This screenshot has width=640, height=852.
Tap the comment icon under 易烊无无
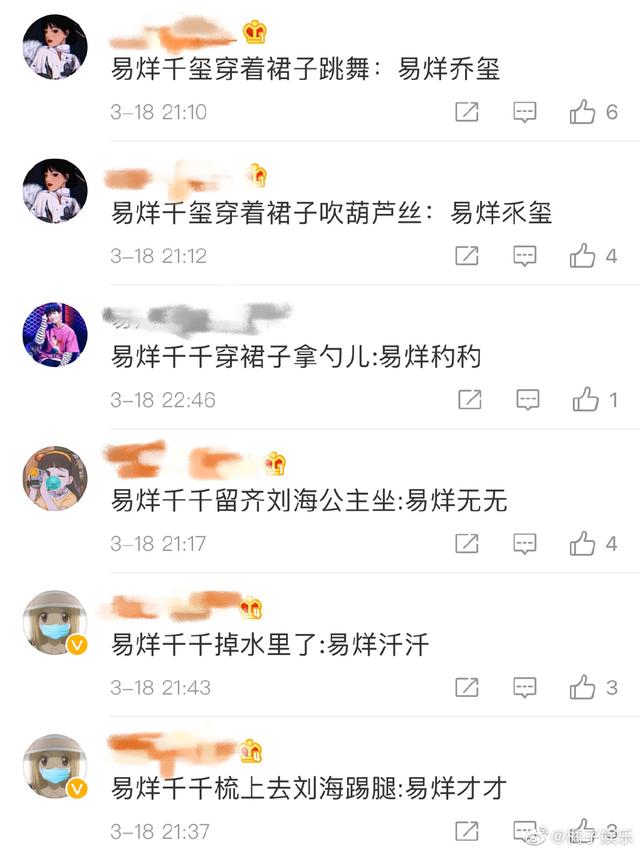(525, 544)
